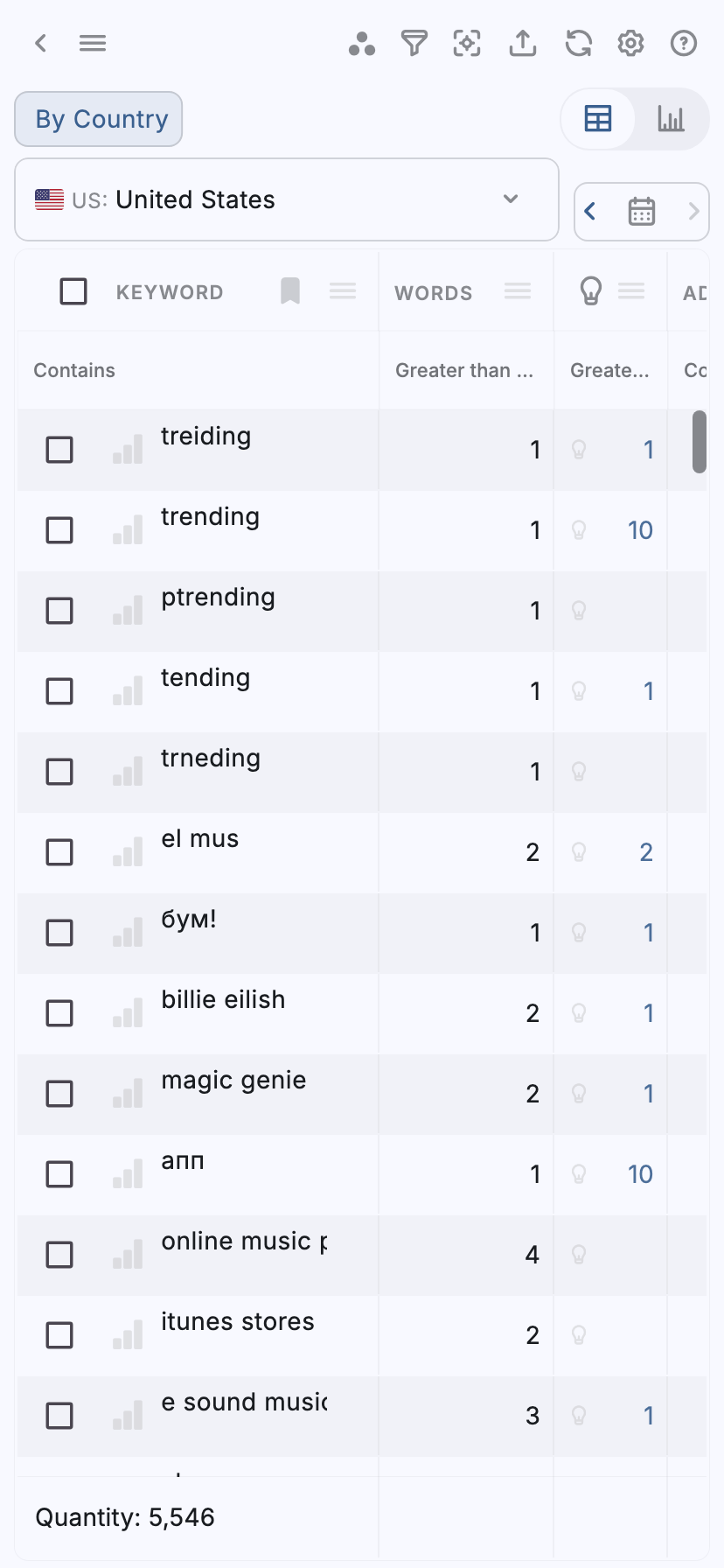Check the checkbox next to 'magic genie'

(x=59, y=1093)
